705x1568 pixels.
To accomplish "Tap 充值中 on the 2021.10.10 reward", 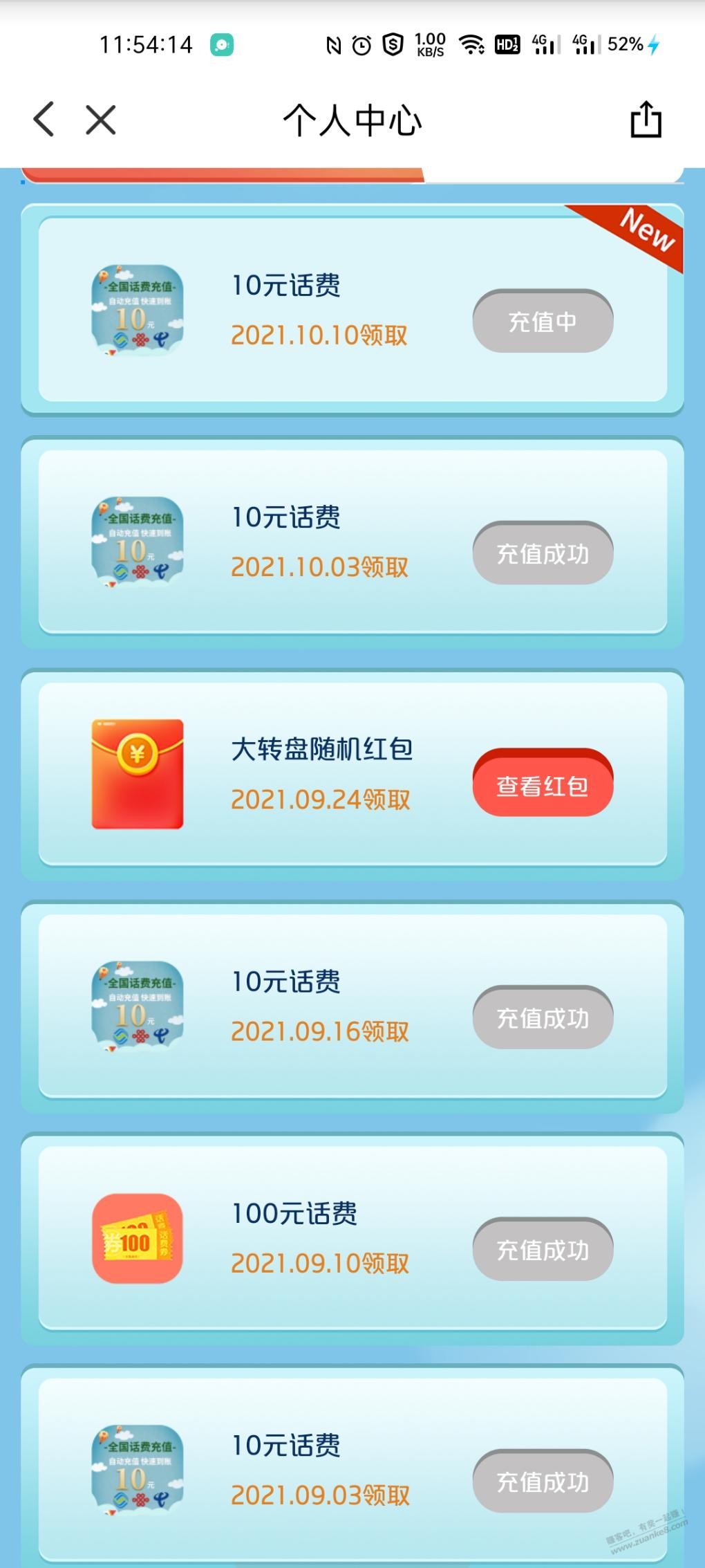I will 543,322.
